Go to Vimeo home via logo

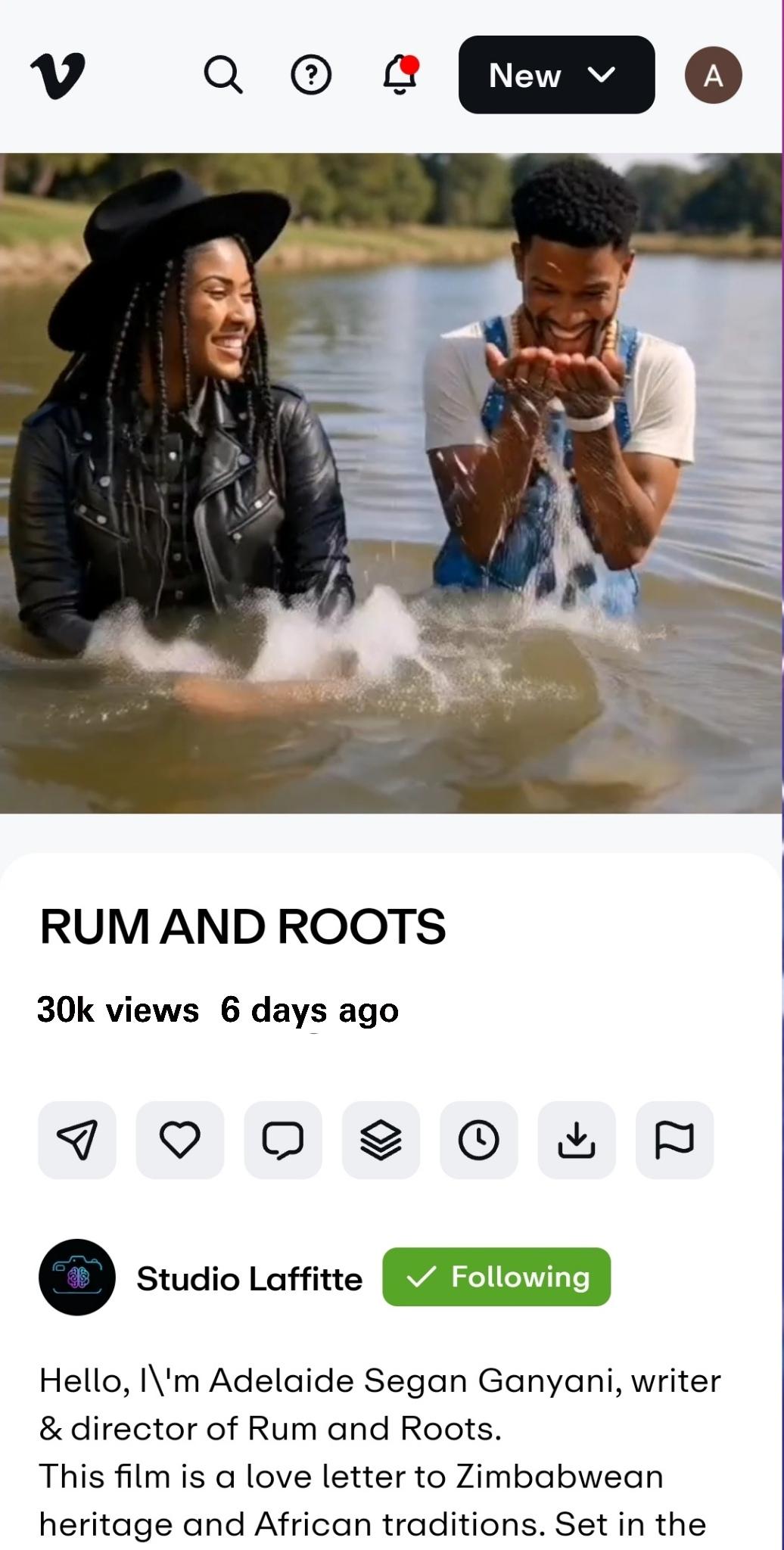point(58,75)
